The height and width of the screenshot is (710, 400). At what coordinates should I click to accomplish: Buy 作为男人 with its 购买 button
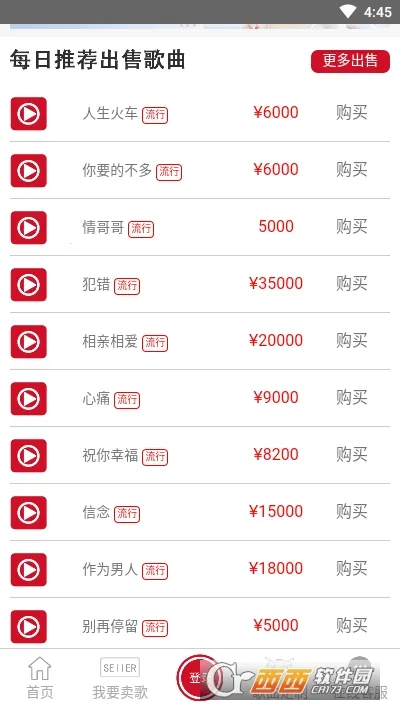pos(352,569)
